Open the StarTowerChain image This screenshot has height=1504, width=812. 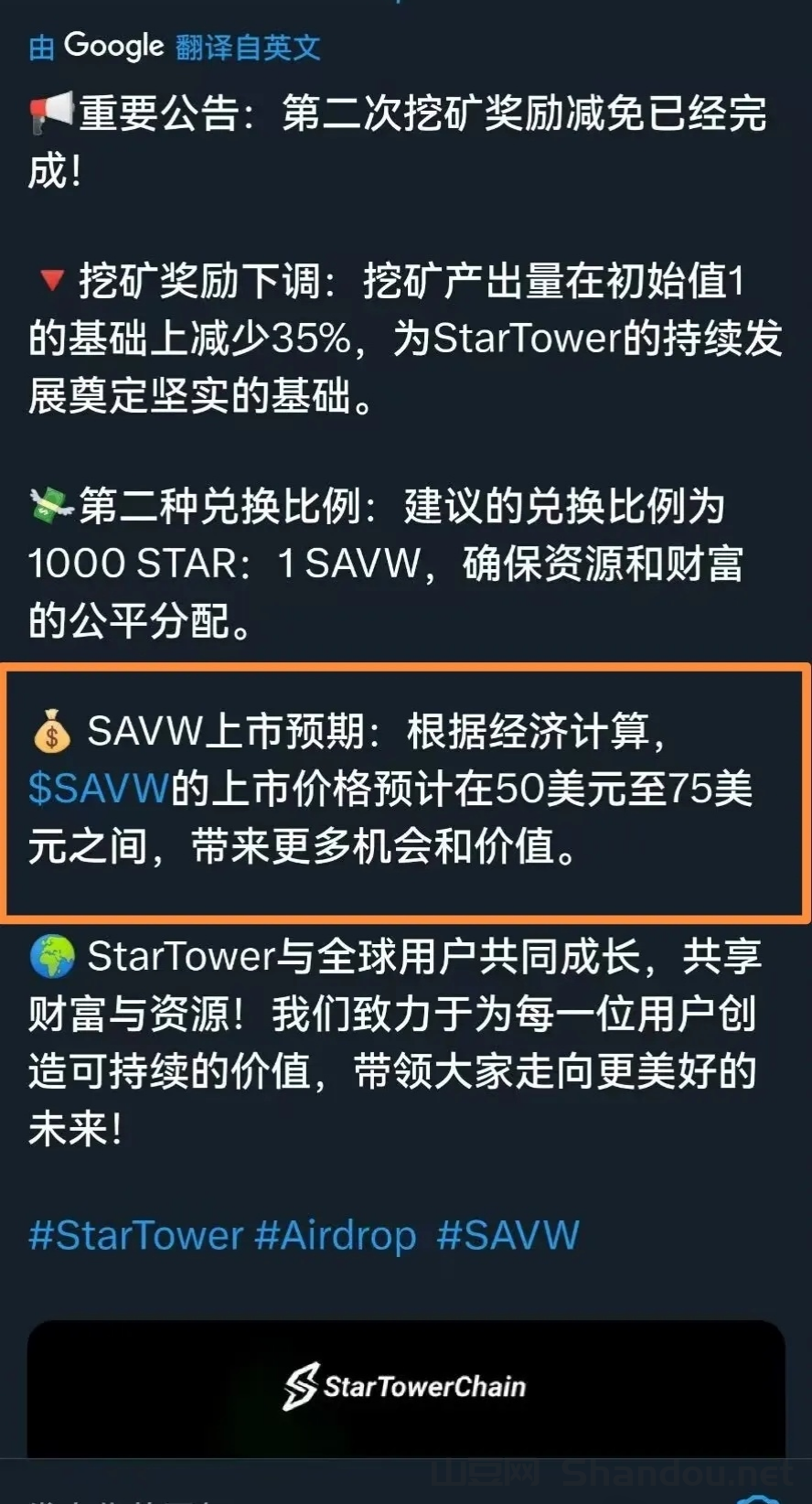point(406,1386)
